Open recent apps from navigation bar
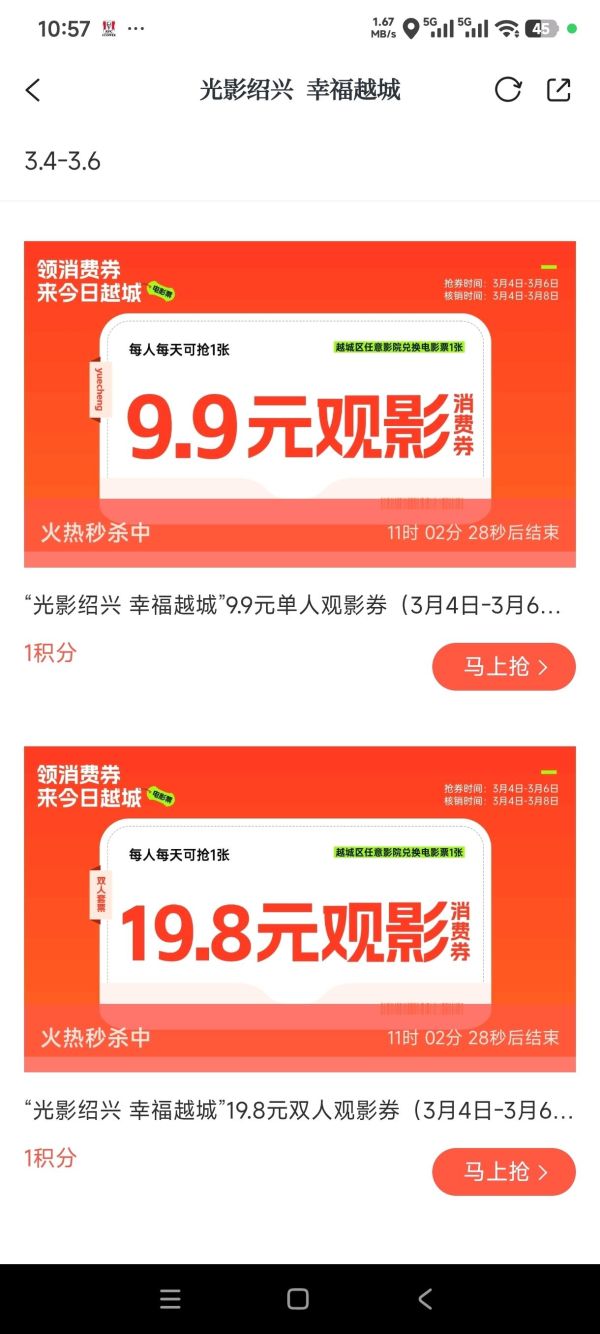 click(170, 1299)
